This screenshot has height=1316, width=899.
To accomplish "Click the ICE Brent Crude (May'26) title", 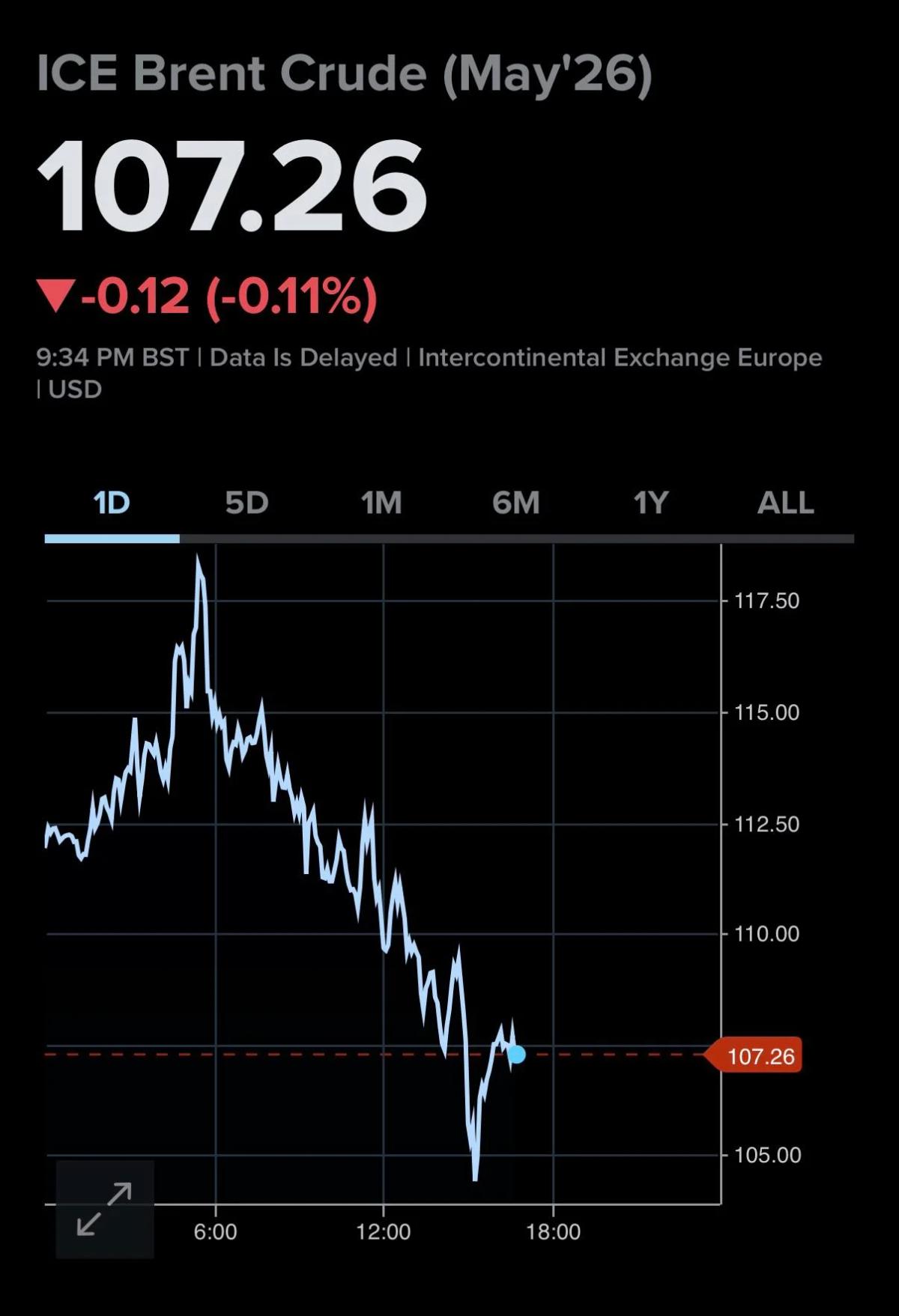I will click(346, 73).
